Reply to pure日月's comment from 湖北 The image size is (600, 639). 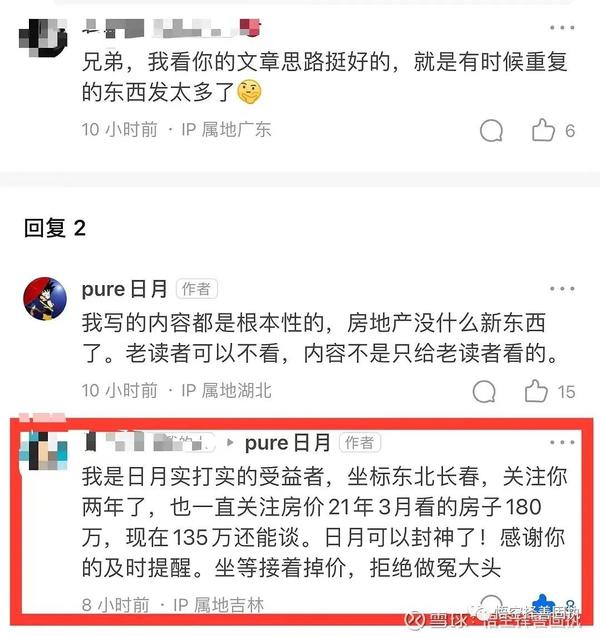point(491,390)
